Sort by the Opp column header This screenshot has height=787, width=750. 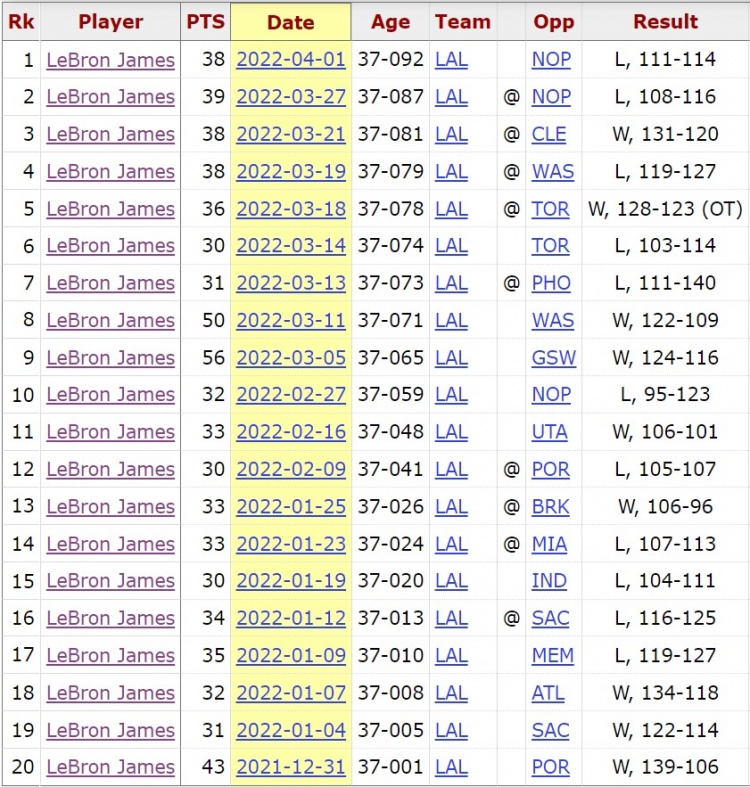point(553,22)
